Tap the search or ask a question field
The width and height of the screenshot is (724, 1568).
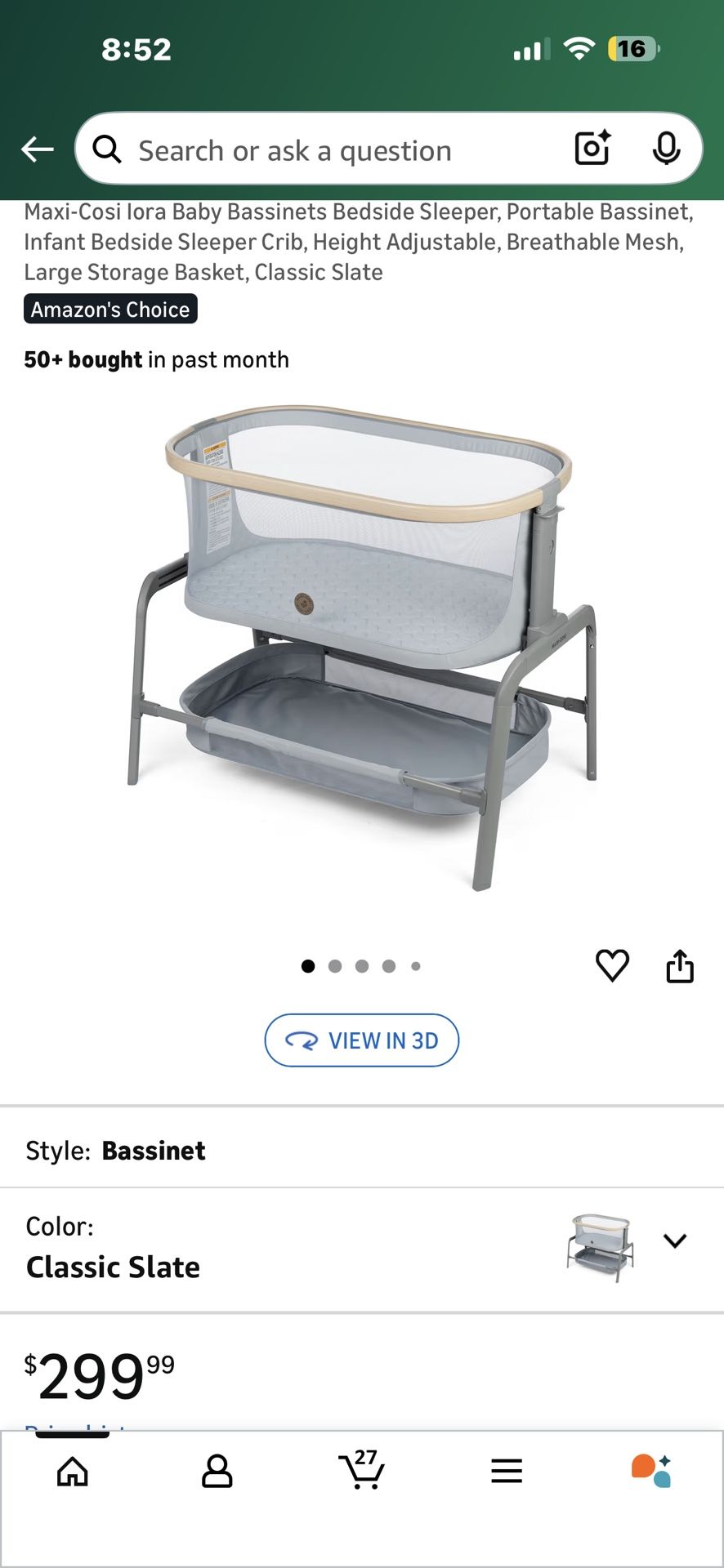pos(327,149)
